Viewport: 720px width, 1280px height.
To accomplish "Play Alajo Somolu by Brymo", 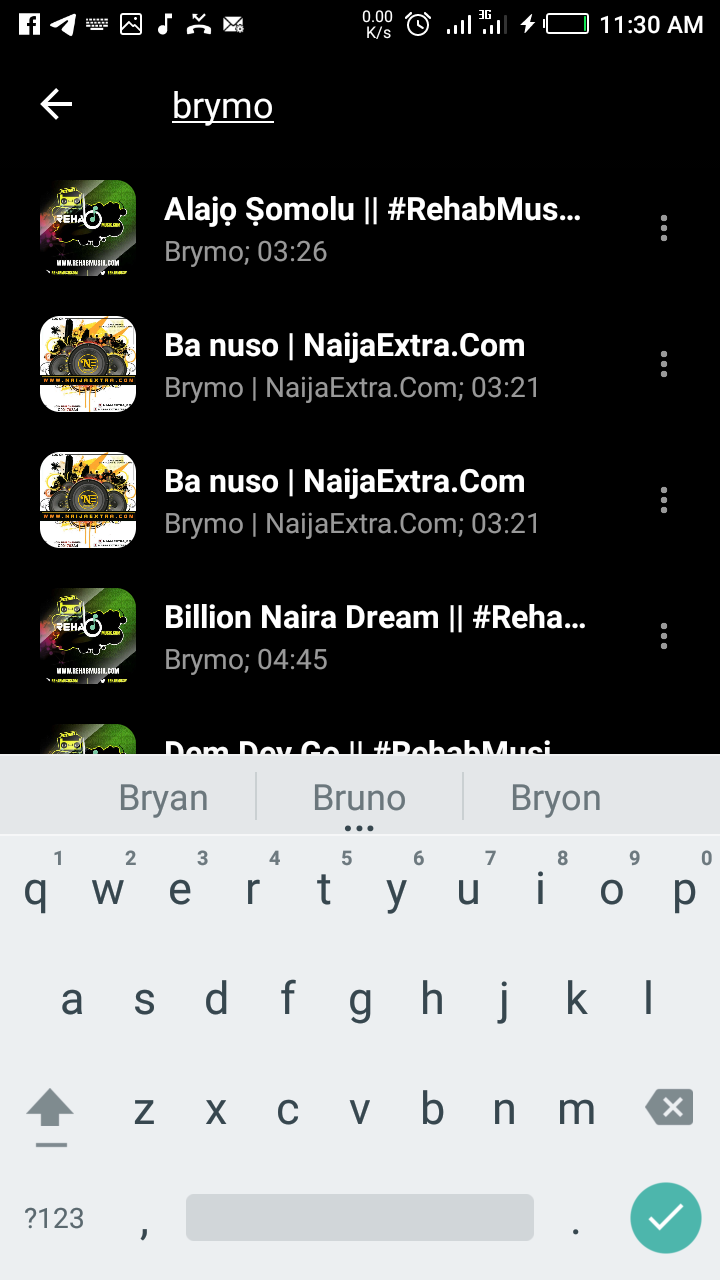I will (372, 229).
